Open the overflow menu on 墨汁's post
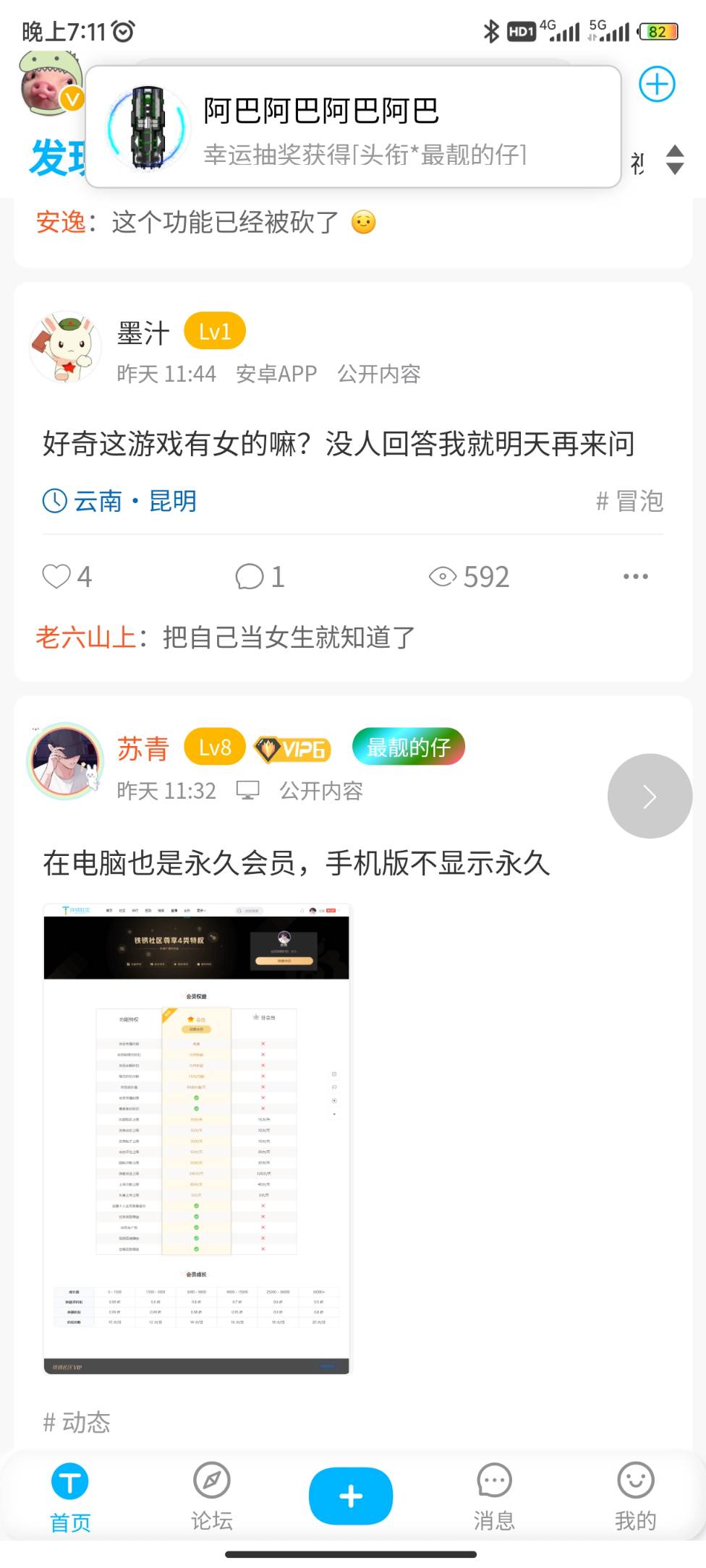Screen dimensions: 706x1568 coord(635,577)
